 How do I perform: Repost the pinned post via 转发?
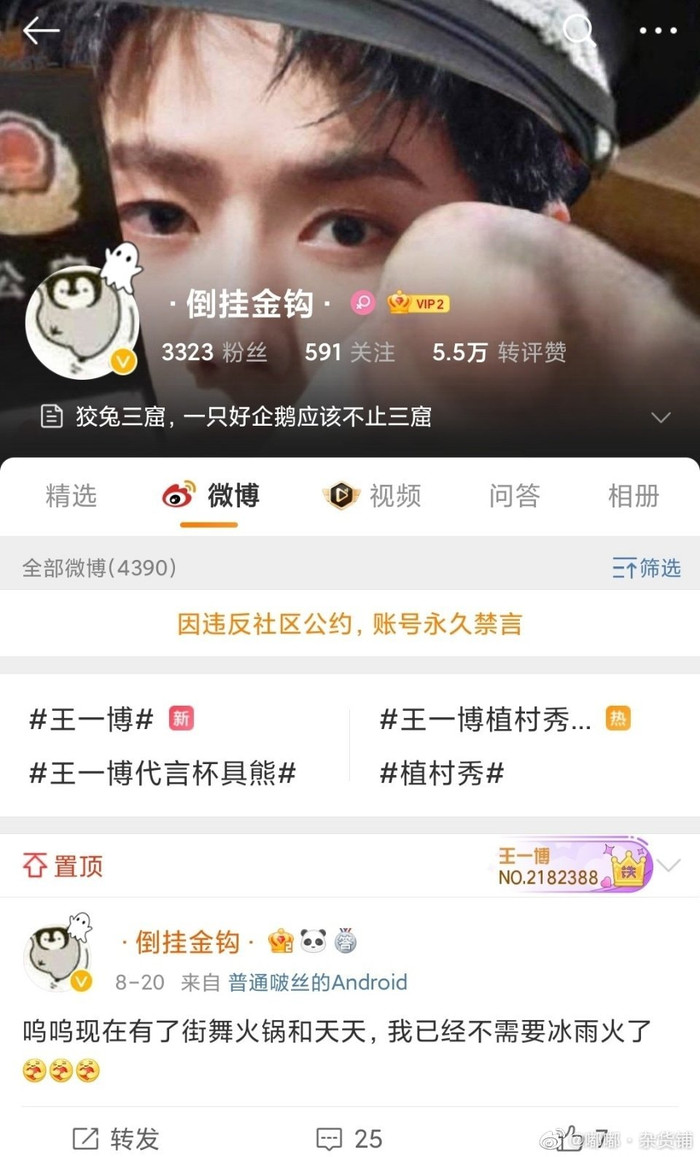point(116,1138)
